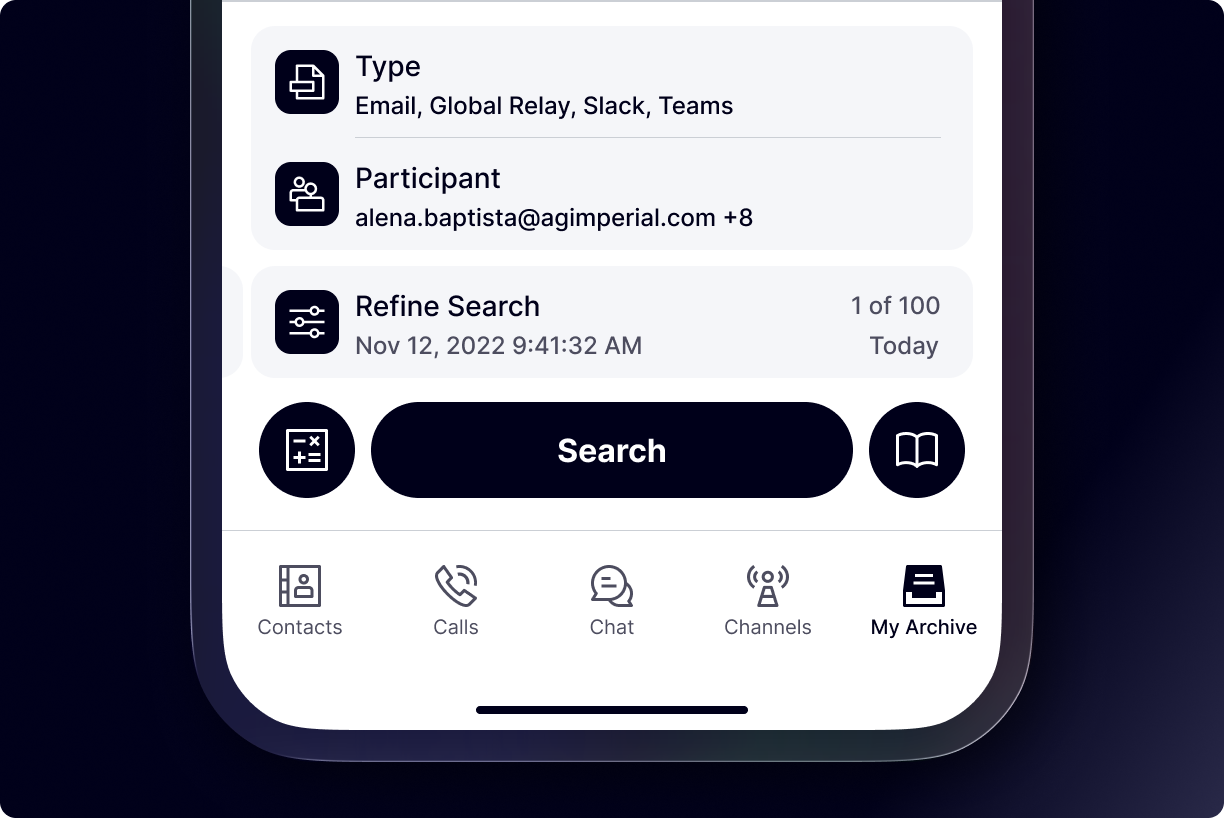Switch to the Channels tab
This screenshot has width=1224, height=818.
(x=768, y=600)
